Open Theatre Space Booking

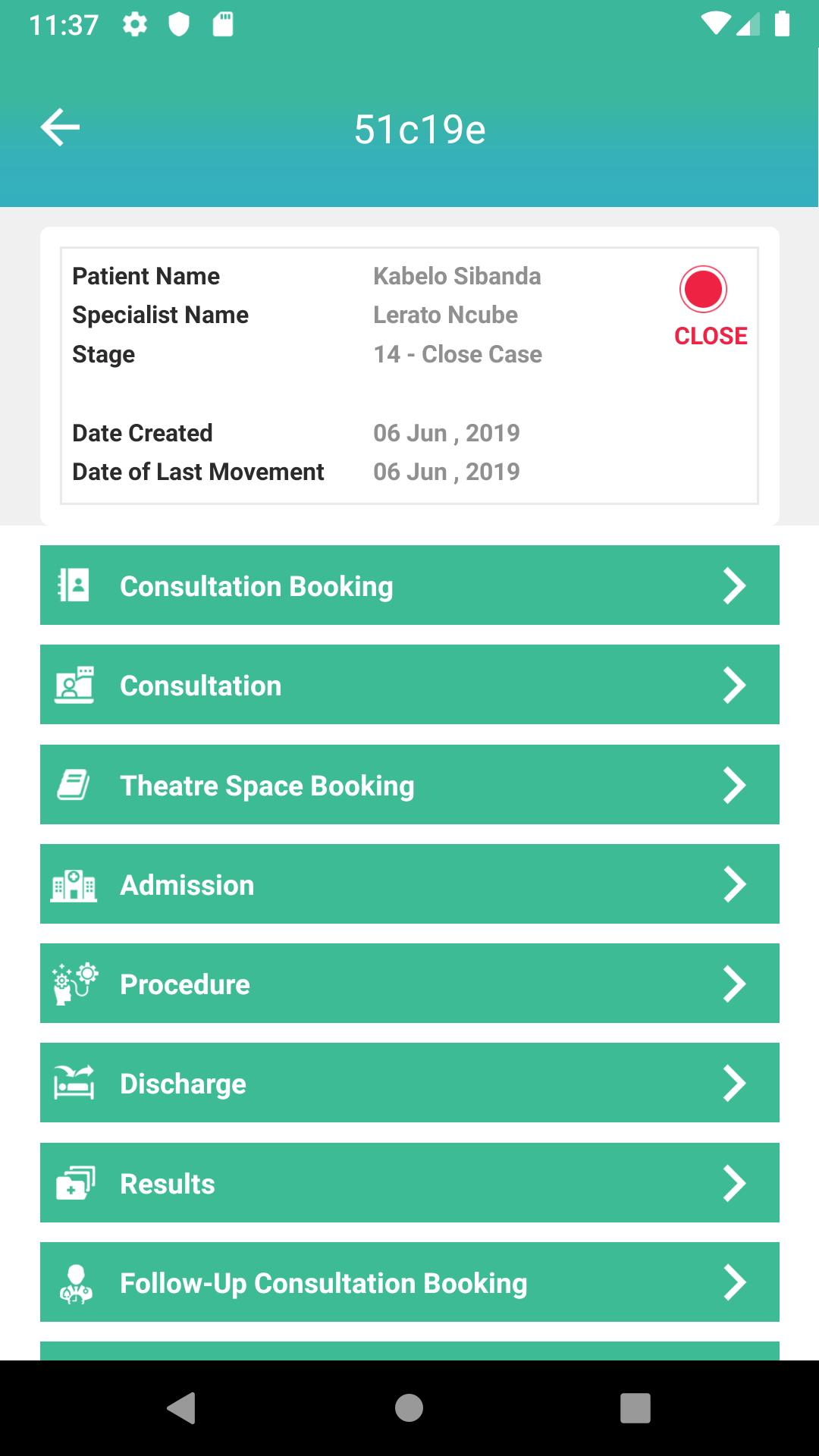409,785
